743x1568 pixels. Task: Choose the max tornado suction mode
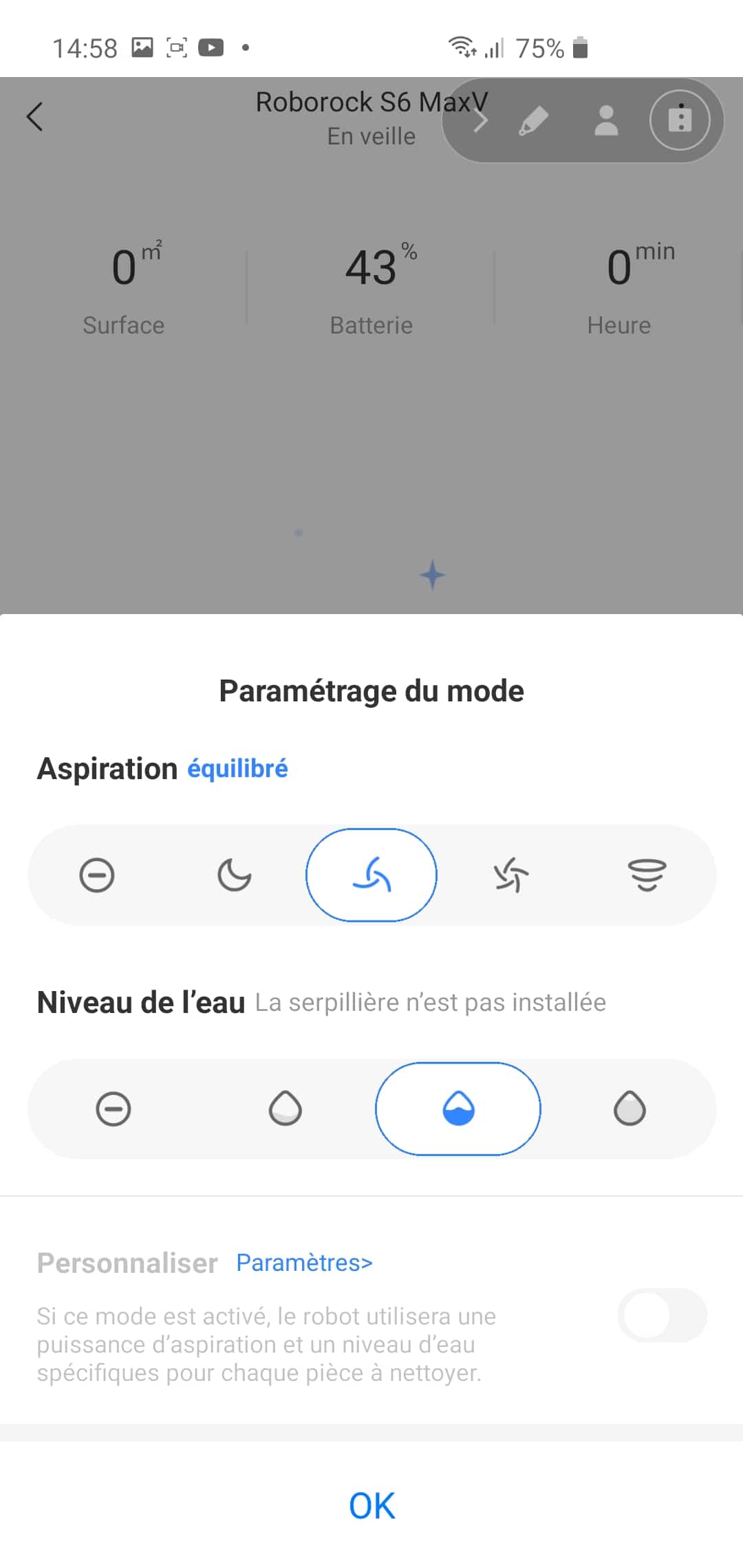click(x=647, y=875)
